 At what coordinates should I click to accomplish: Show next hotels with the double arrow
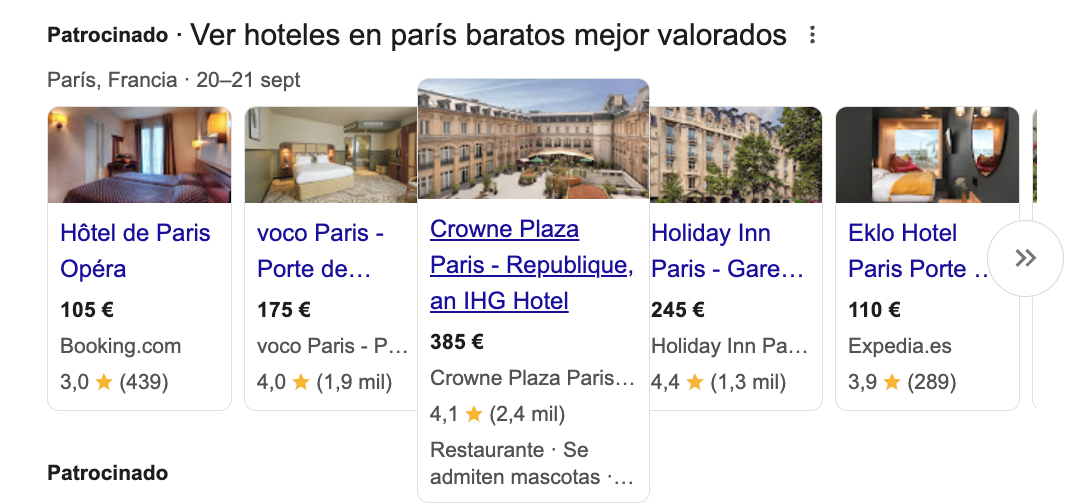tap(1024, 259)
